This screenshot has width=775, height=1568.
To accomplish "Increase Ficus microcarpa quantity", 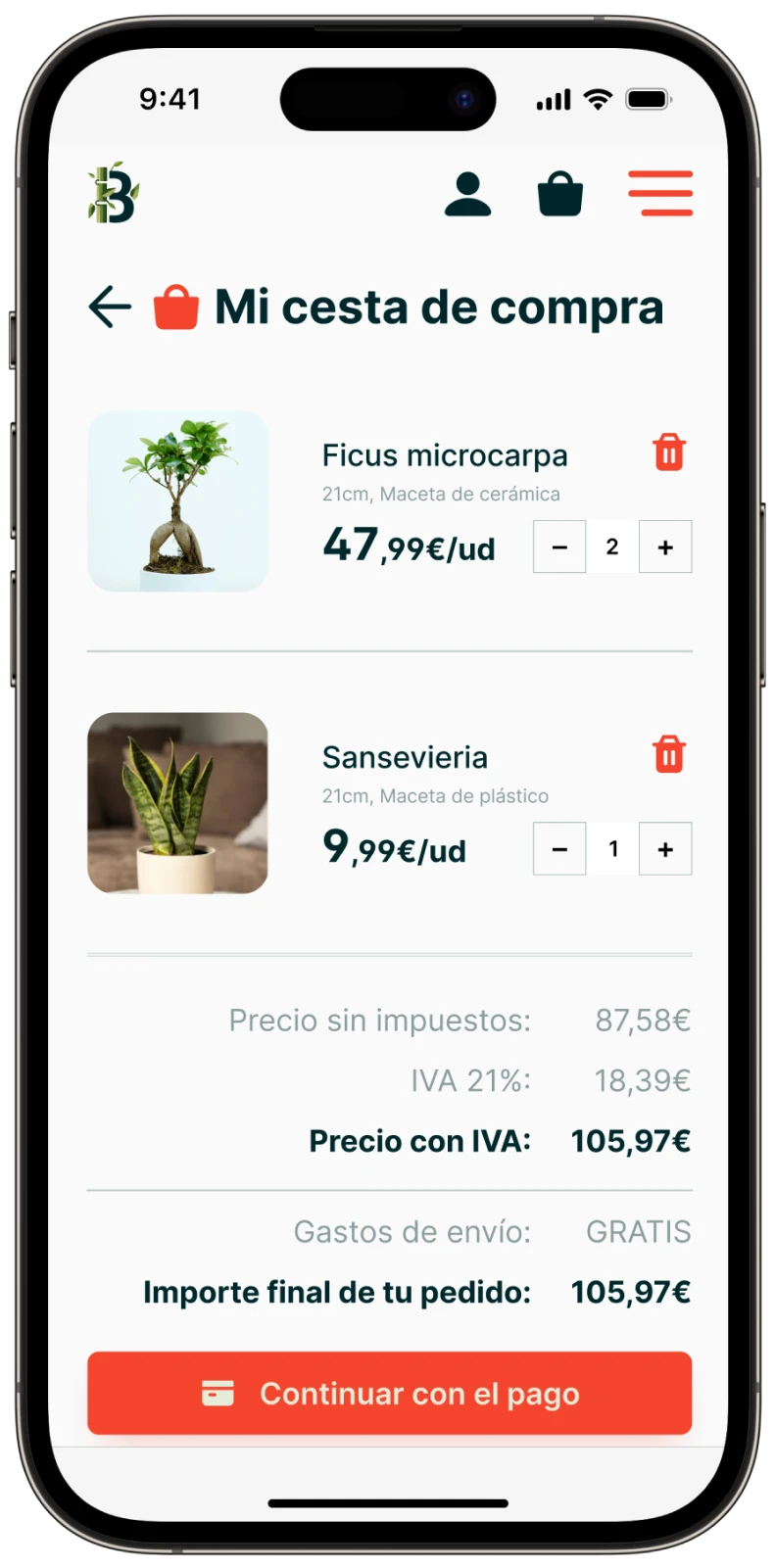I will coord(665,546).
